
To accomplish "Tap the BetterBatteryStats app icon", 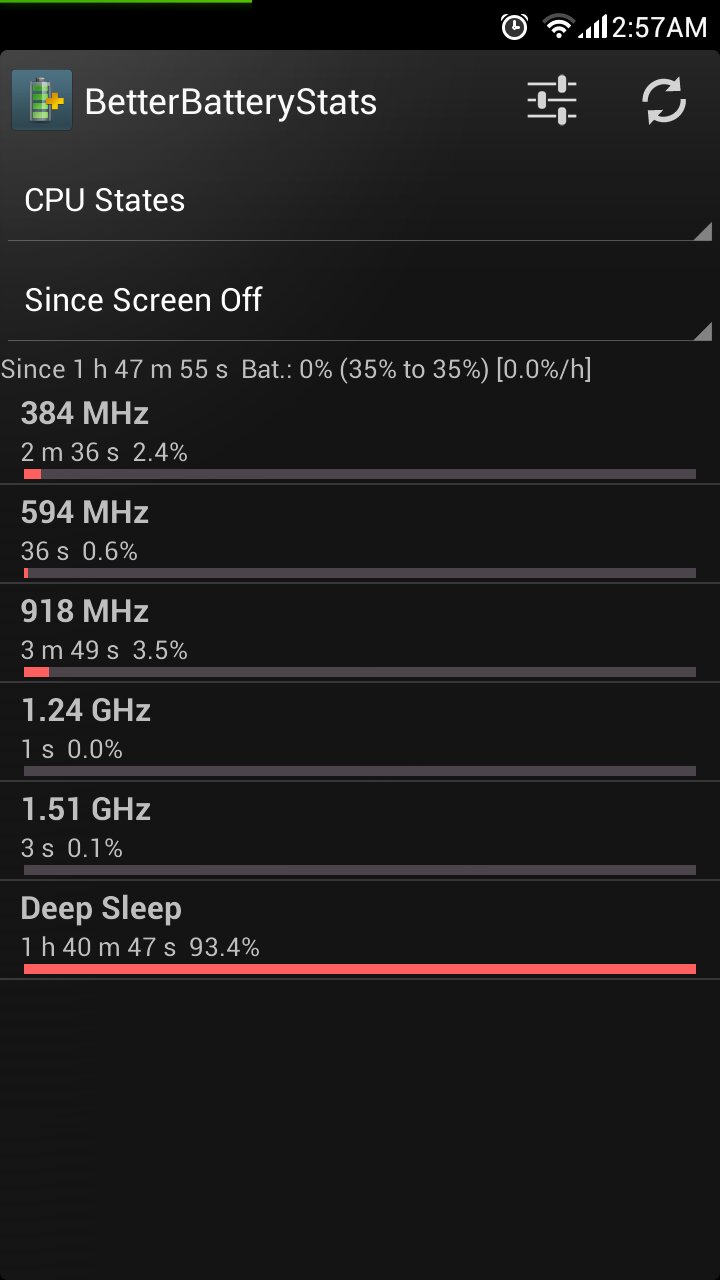I will click(x=42, y=101).
